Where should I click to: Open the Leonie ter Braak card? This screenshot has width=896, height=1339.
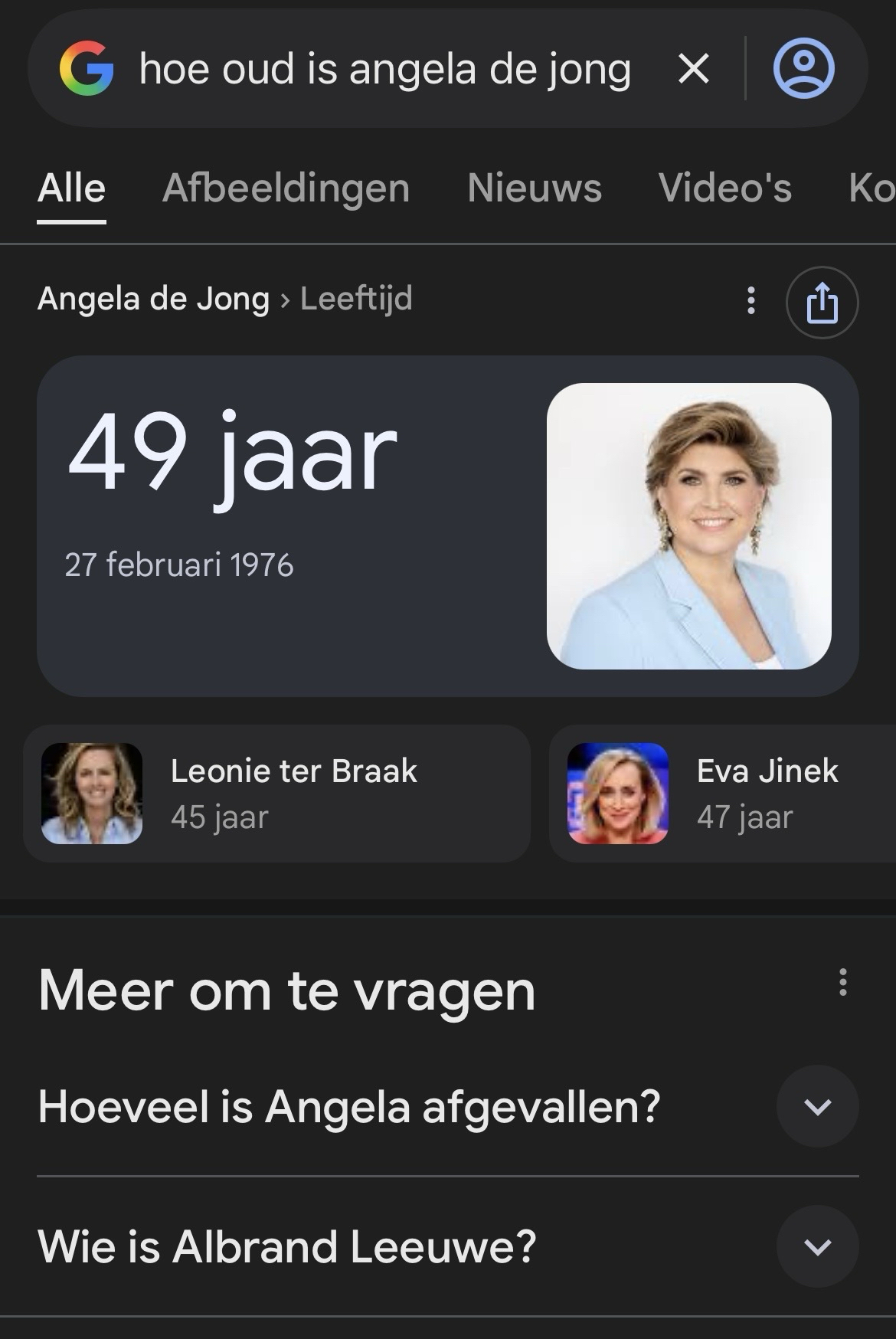point(276,794)
